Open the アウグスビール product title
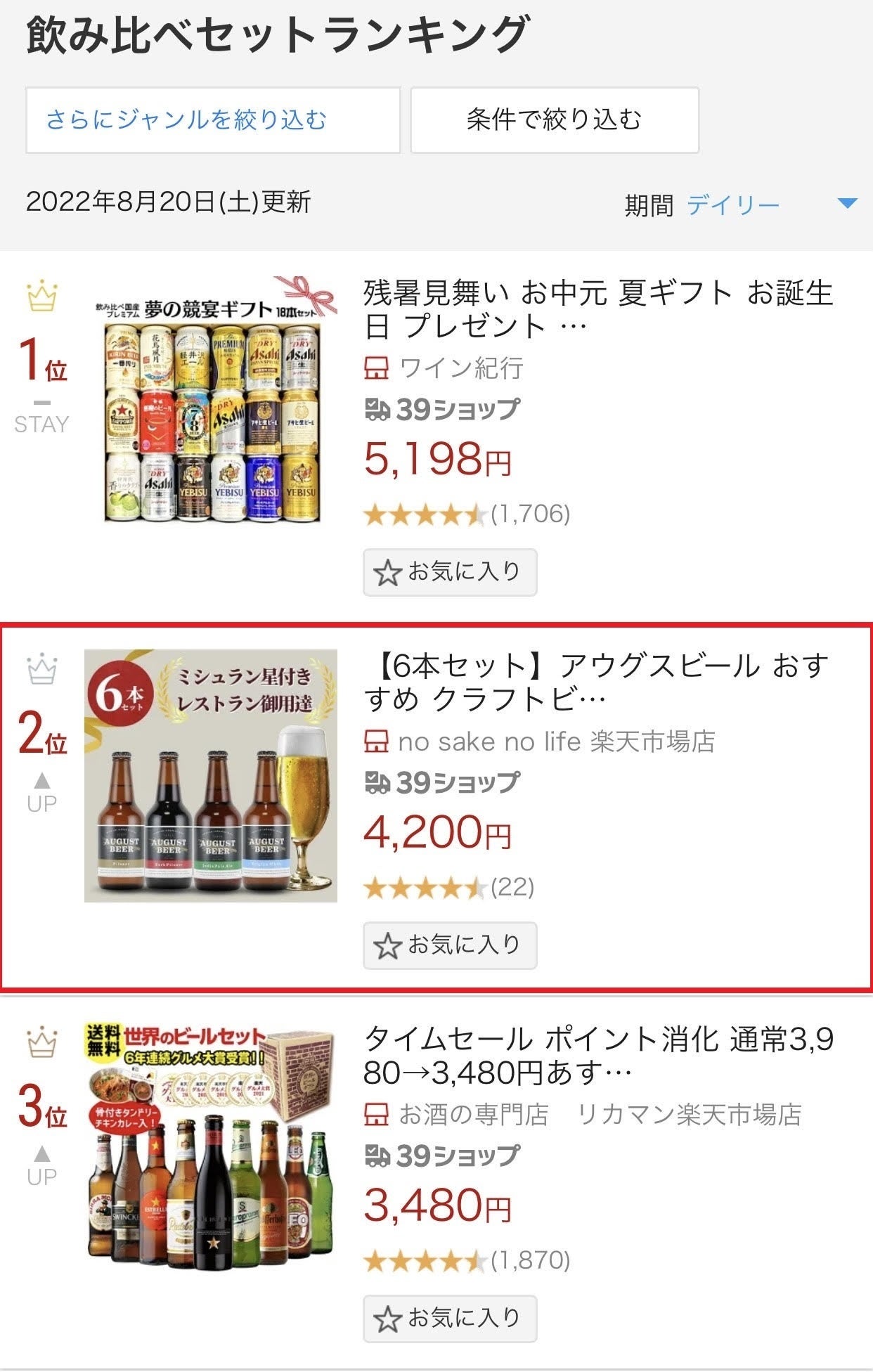The height and width of the screenshot is (1372, 873). tap(596, 682)
